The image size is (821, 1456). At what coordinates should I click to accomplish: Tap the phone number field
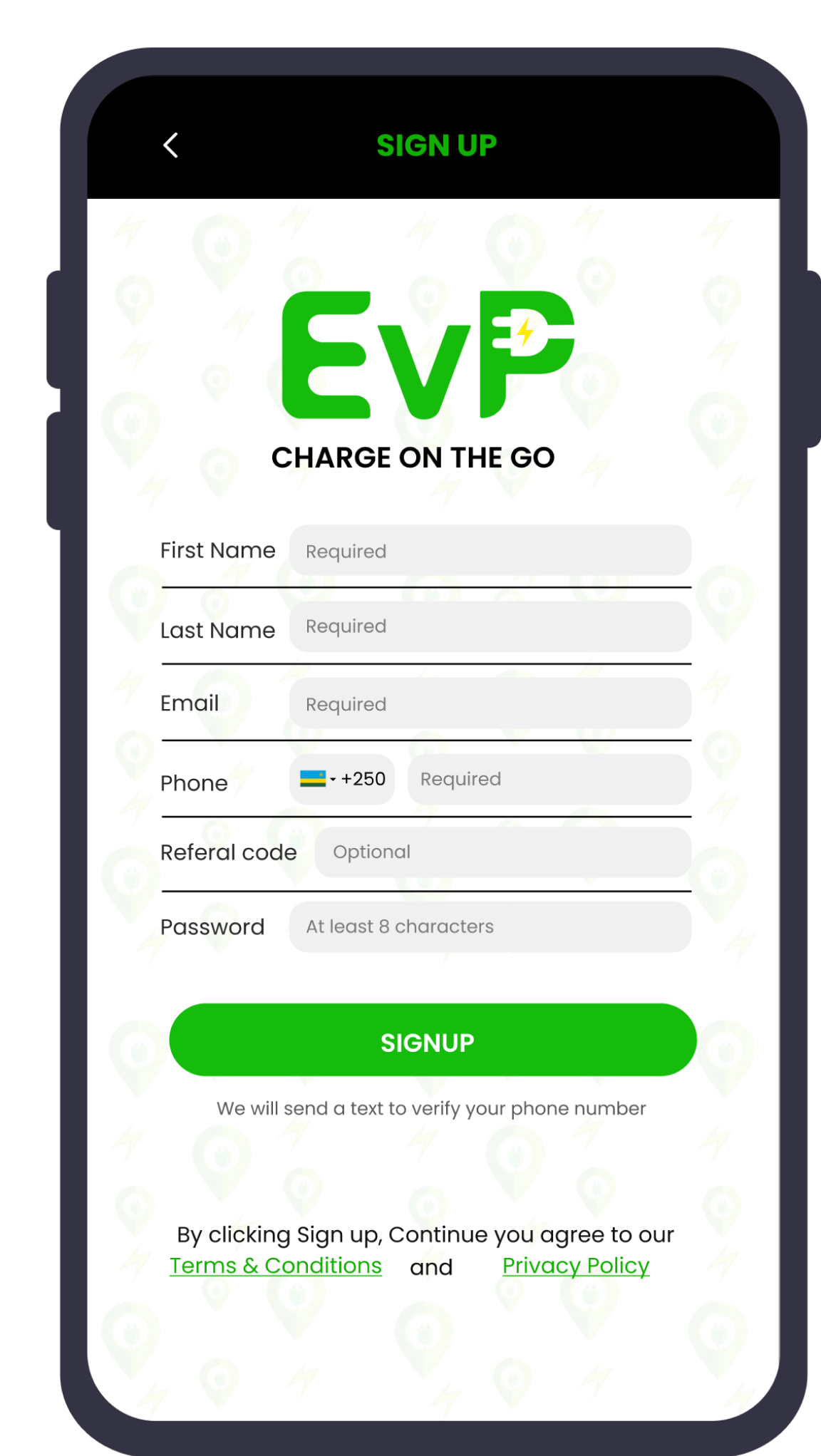point(549,779)
